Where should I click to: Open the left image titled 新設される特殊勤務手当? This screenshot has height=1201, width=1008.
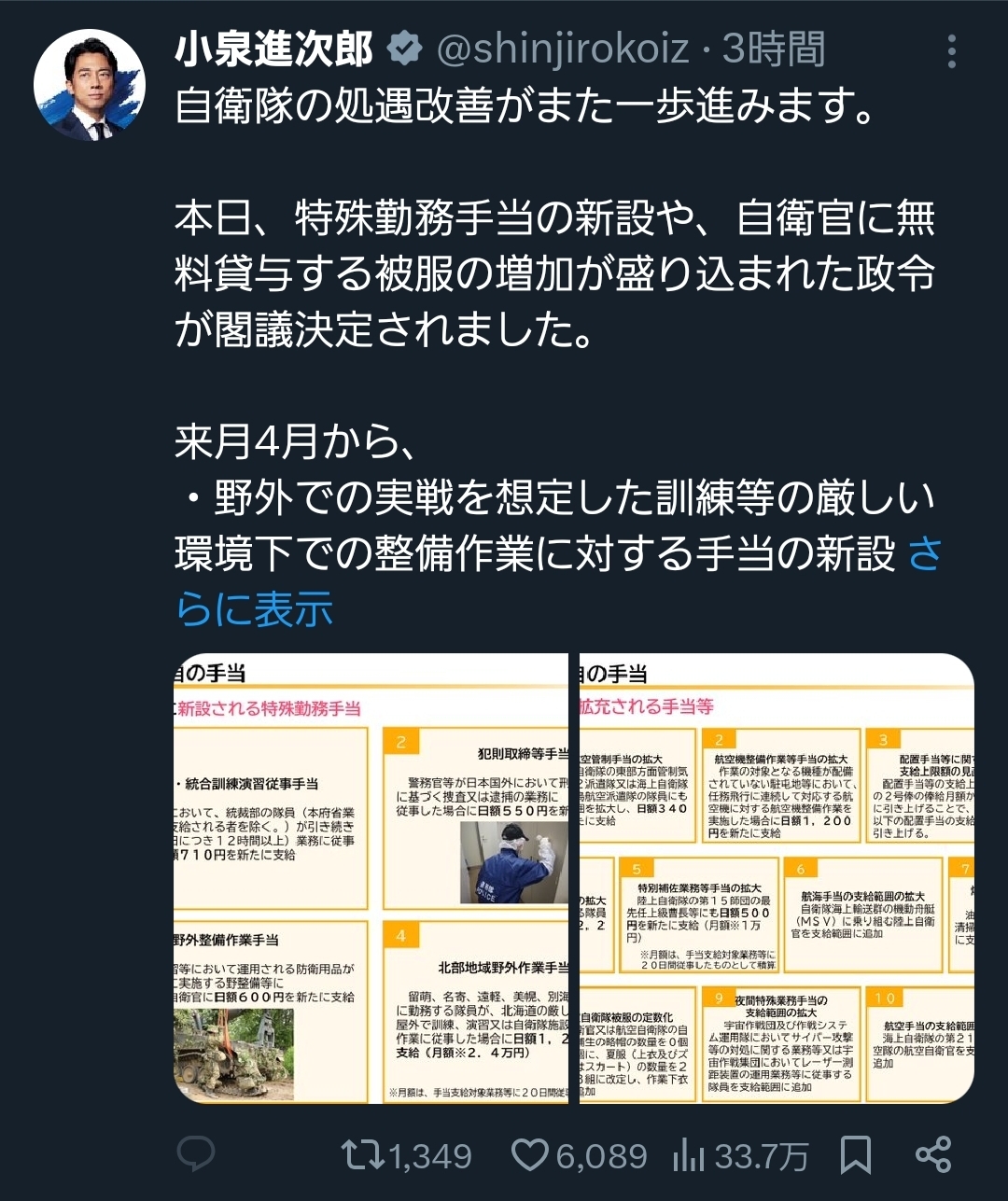coord(371,877)
